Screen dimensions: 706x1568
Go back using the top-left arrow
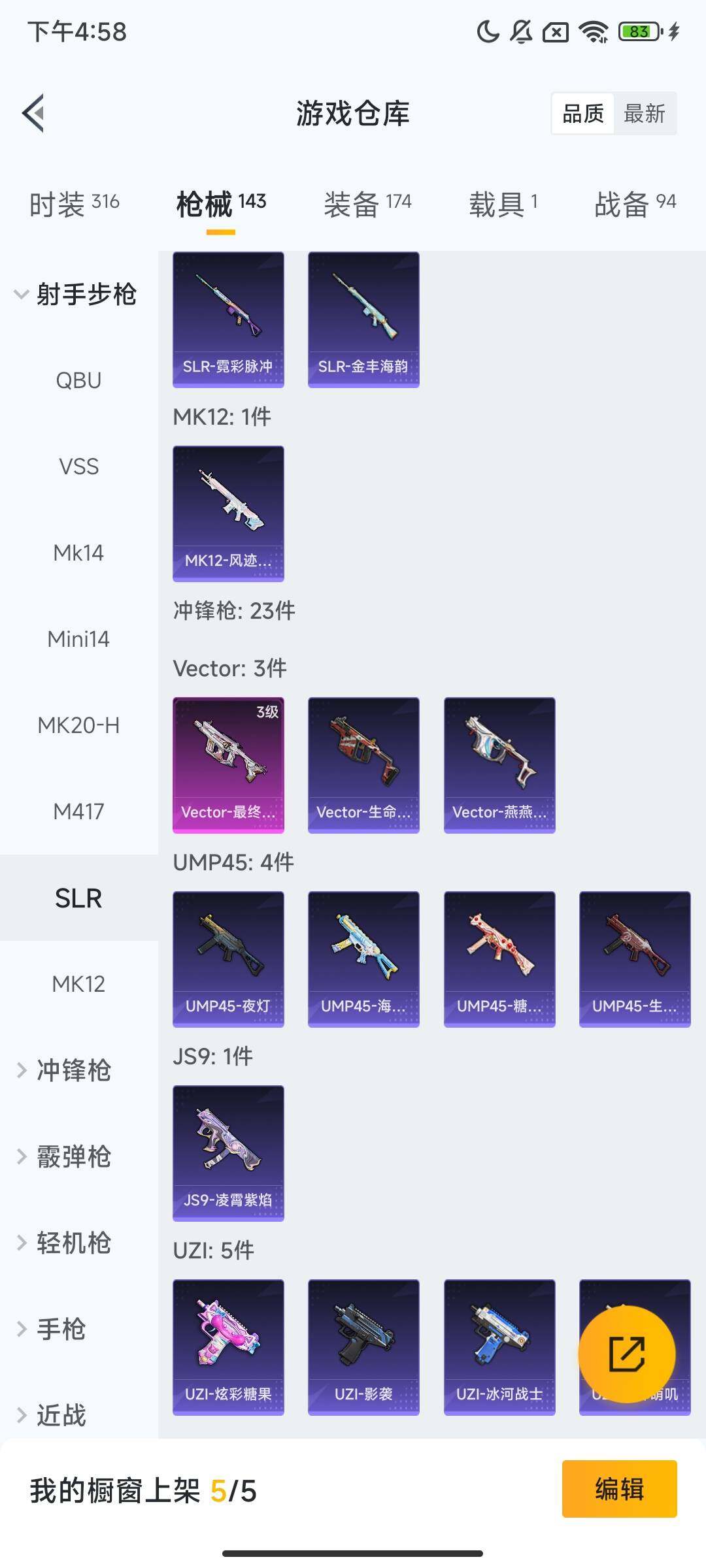(x=34, y=113)
